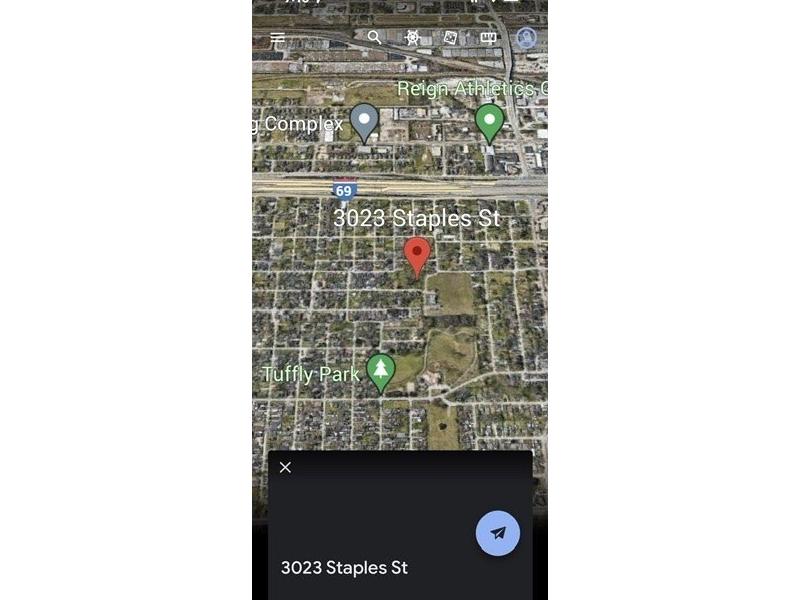Open Voyager ship wheel icon
The width and height of the screenshot is (800, 600).
click(x=412, y=38)
